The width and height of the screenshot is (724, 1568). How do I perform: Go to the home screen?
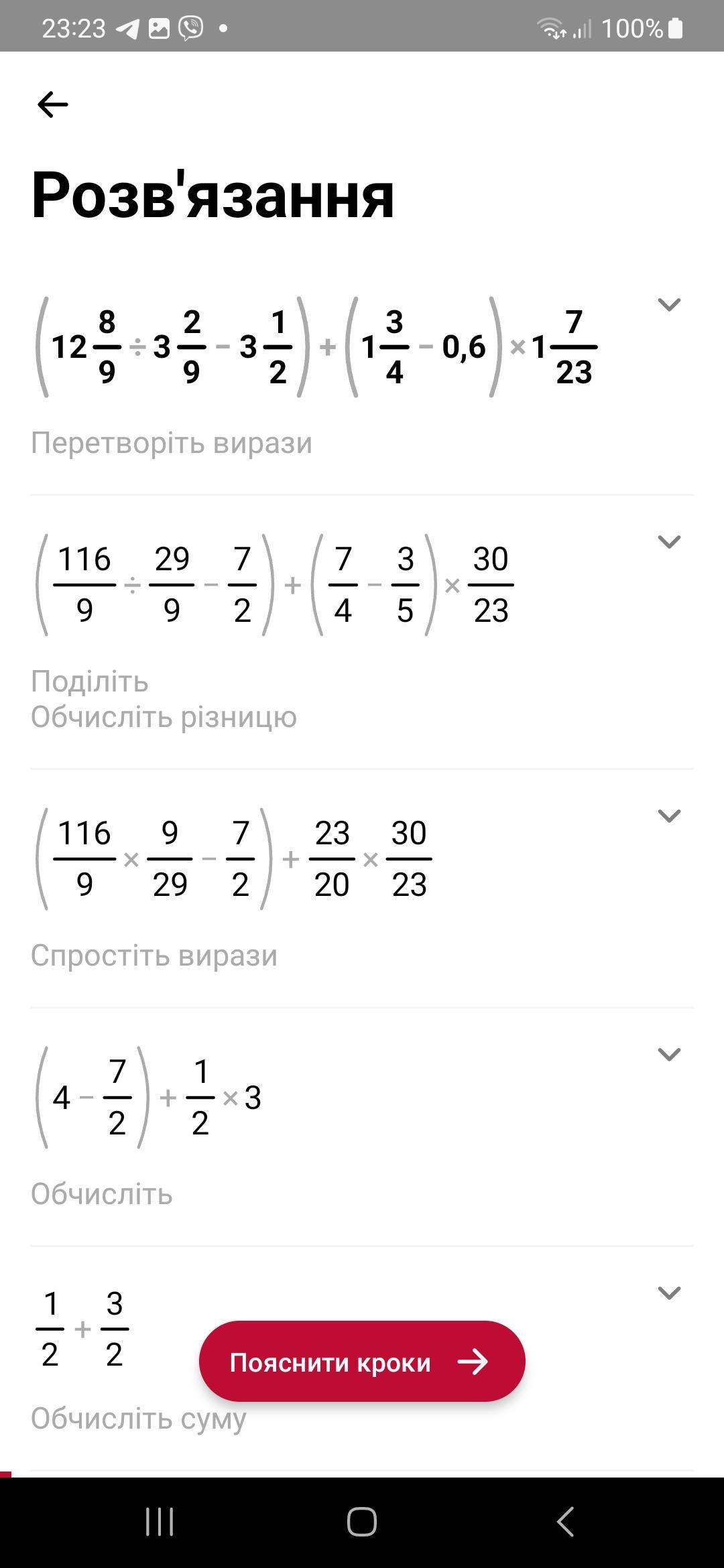point(362,1521)
